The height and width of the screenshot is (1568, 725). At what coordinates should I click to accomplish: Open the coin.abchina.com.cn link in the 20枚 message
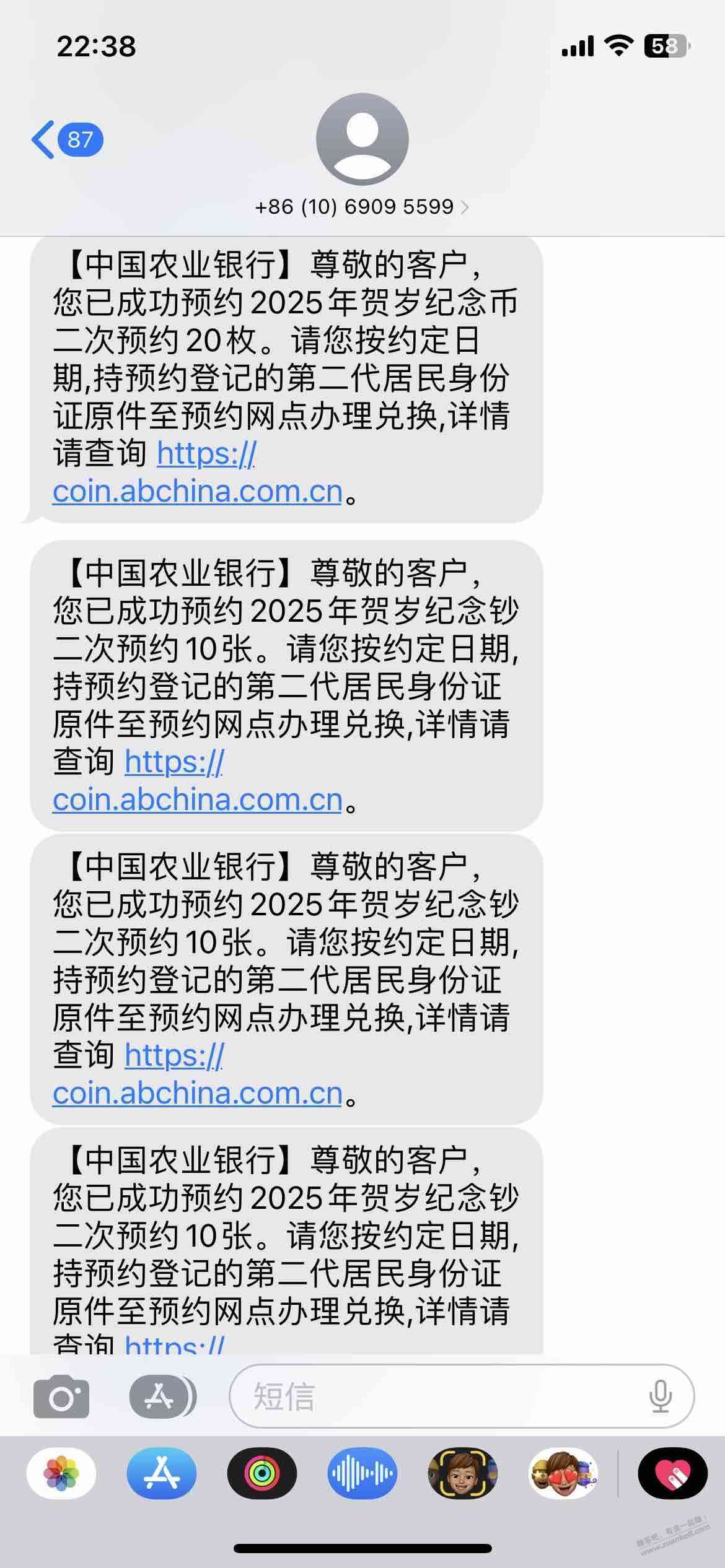(197, 492)
